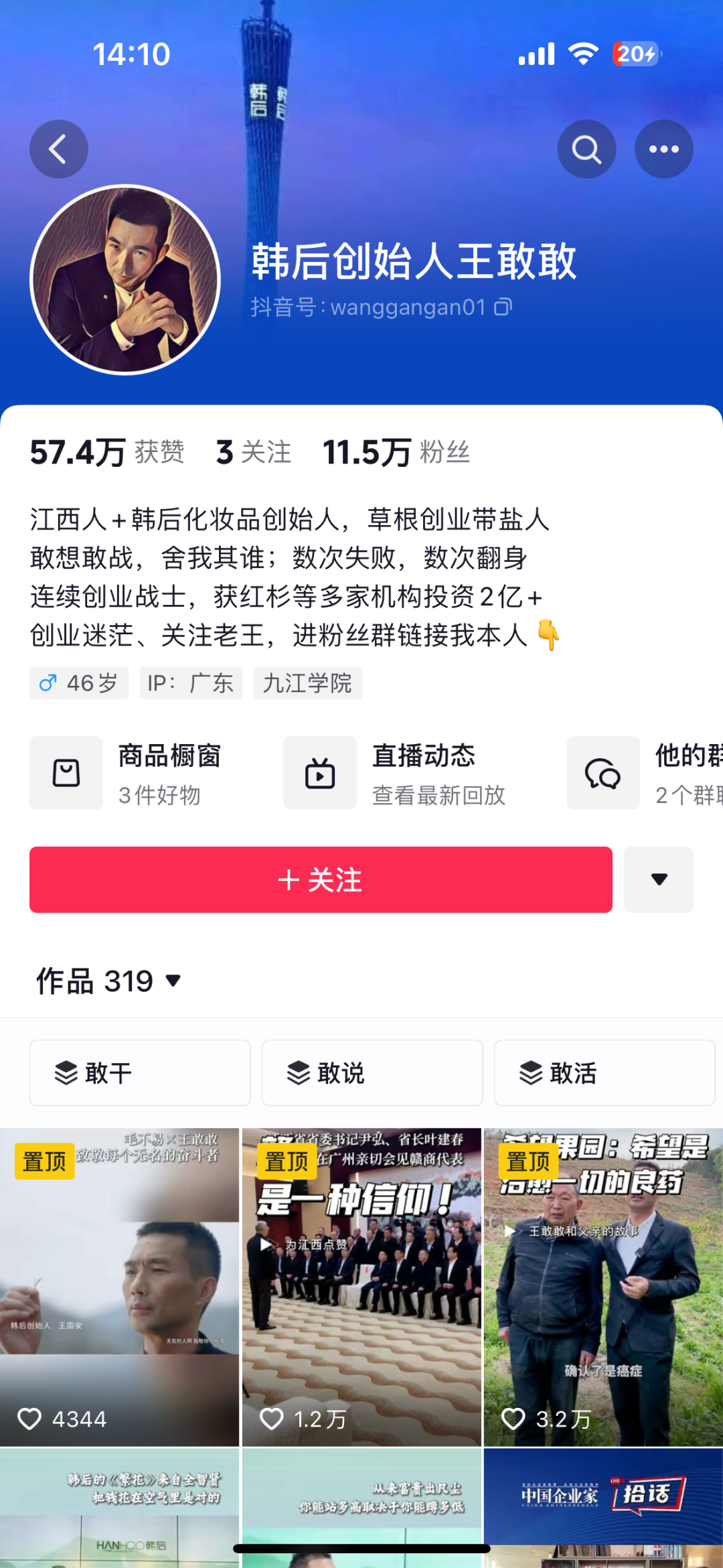
Task: Open the 关注 following count
Action: pos(254,452)
